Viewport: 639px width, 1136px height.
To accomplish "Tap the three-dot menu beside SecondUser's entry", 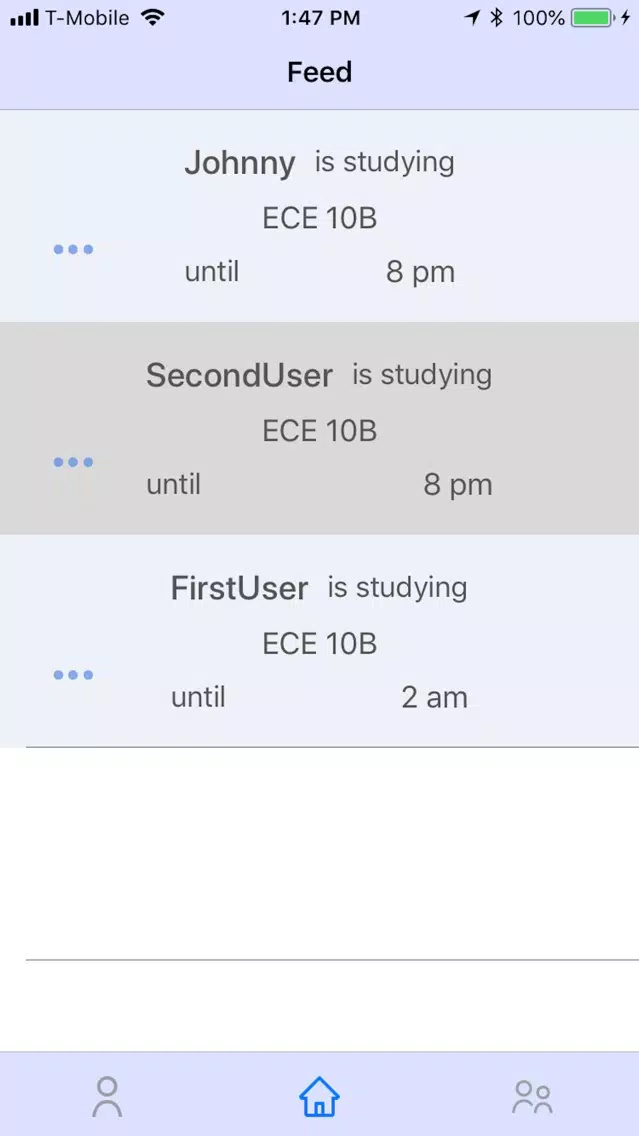I will (x=73, y=462).
